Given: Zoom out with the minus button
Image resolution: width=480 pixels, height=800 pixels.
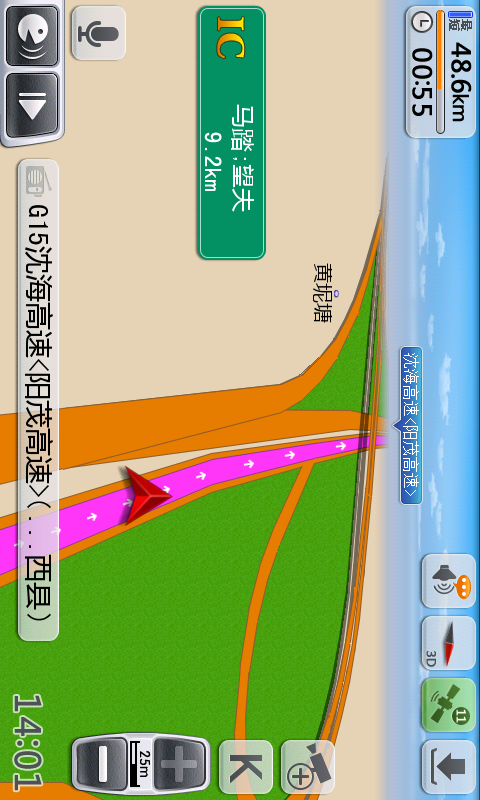Looking at the screenshot, I should pos(101,763).
